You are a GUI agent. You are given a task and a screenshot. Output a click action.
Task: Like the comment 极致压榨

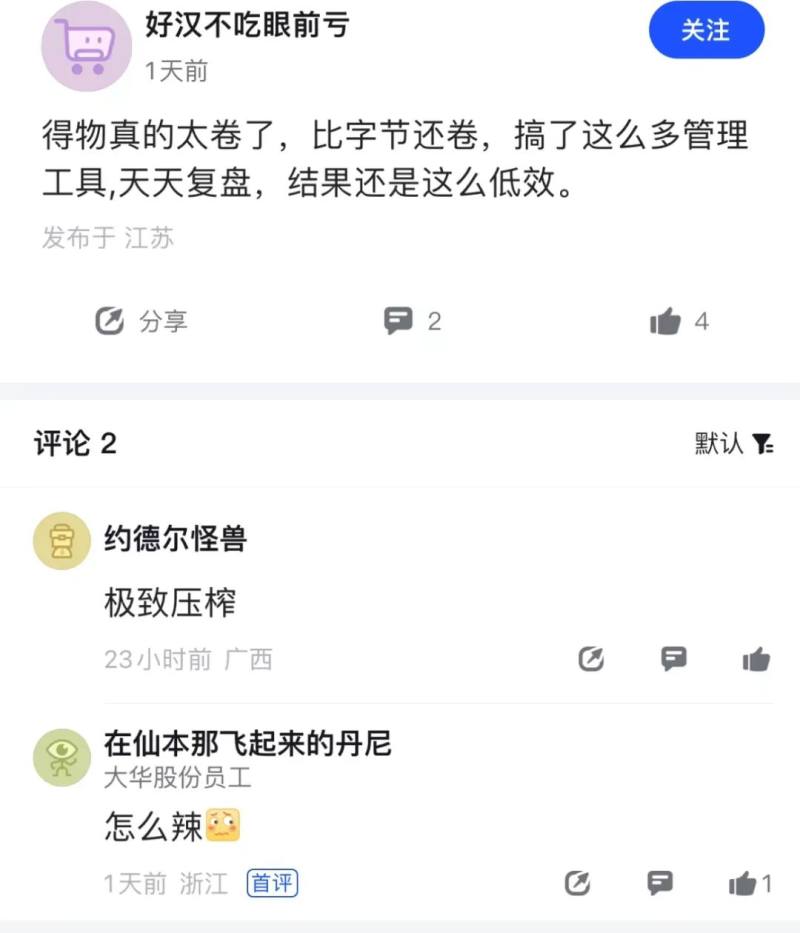point(757,659)
